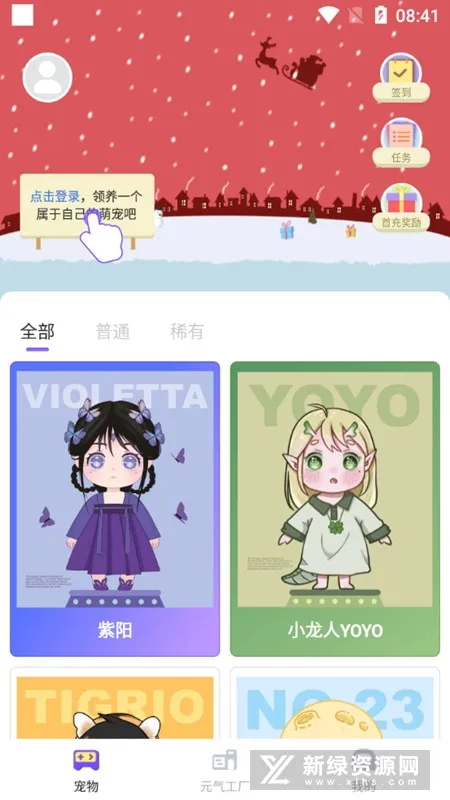The height and width of the screenshot is (800, 450).
Task: Switch to the 我的 bottom tab
Action: coord(364,770)
